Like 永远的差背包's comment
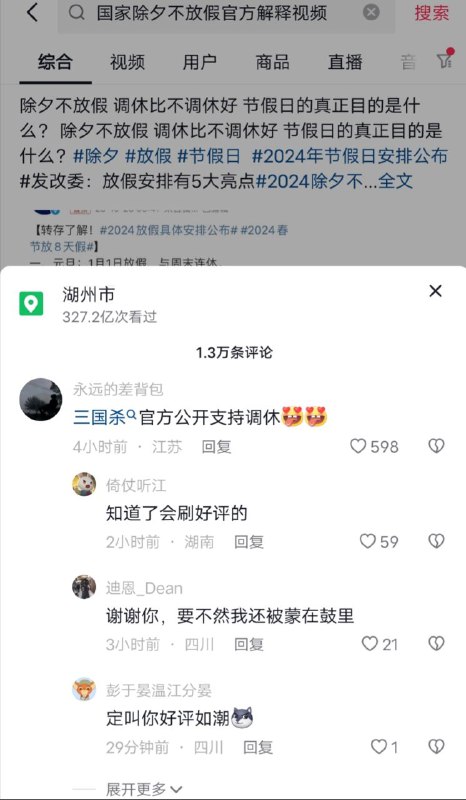The width and height of the screenshot is (466, 800). pos(358,446)
